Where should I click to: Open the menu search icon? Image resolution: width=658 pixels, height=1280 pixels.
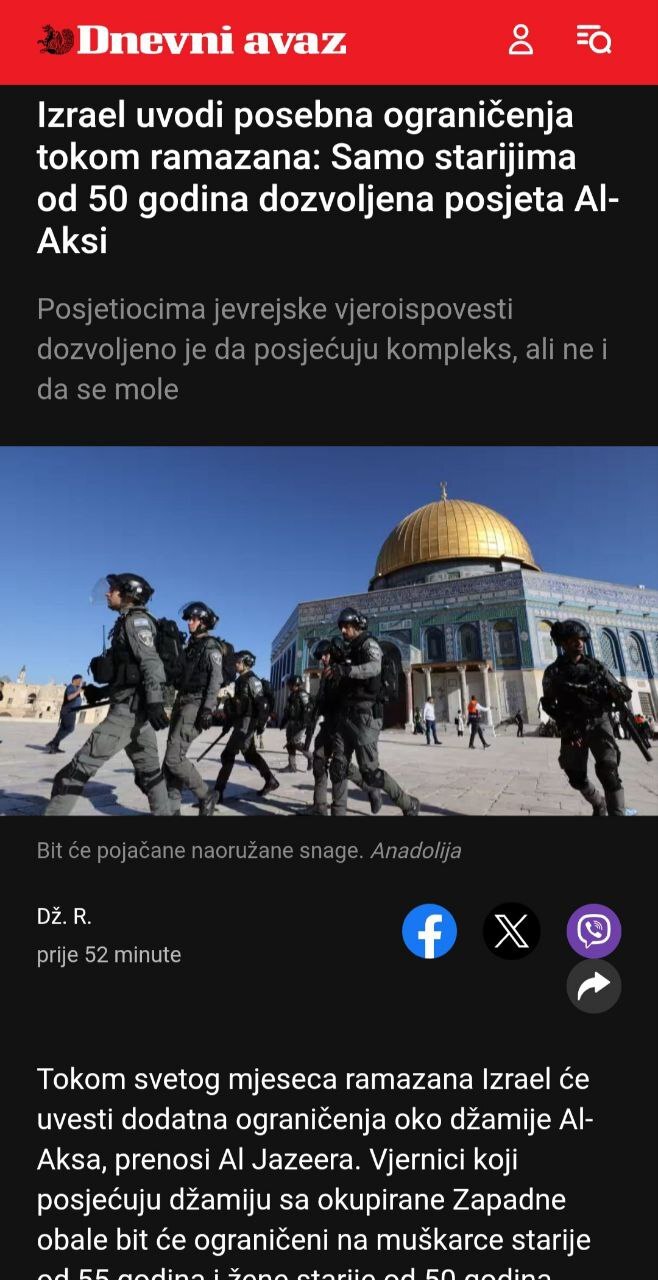(x=594, y=41)
